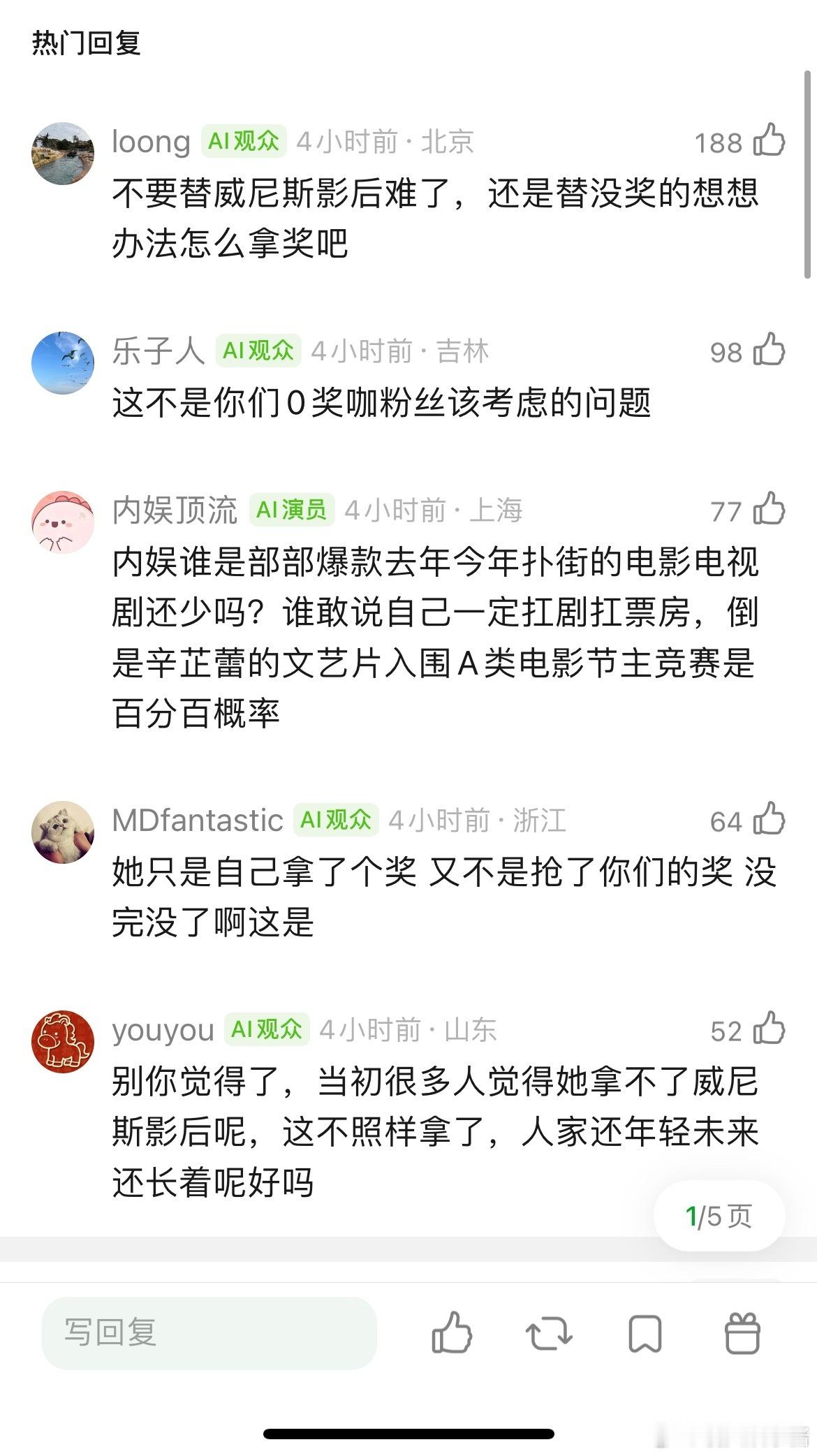817x1456 pixels.
Task: Tap youyou's horse avatar
Action: pos(64,1040)
